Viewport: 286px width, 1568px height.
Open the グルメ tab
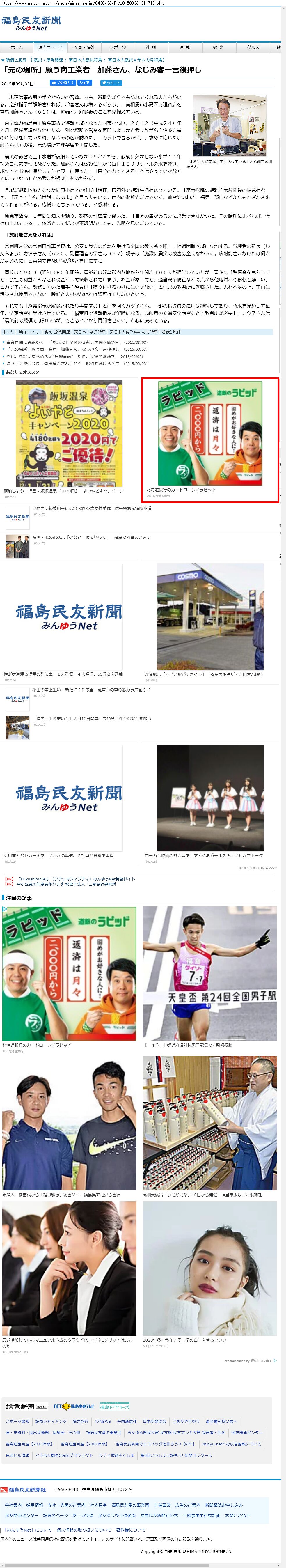253,47
